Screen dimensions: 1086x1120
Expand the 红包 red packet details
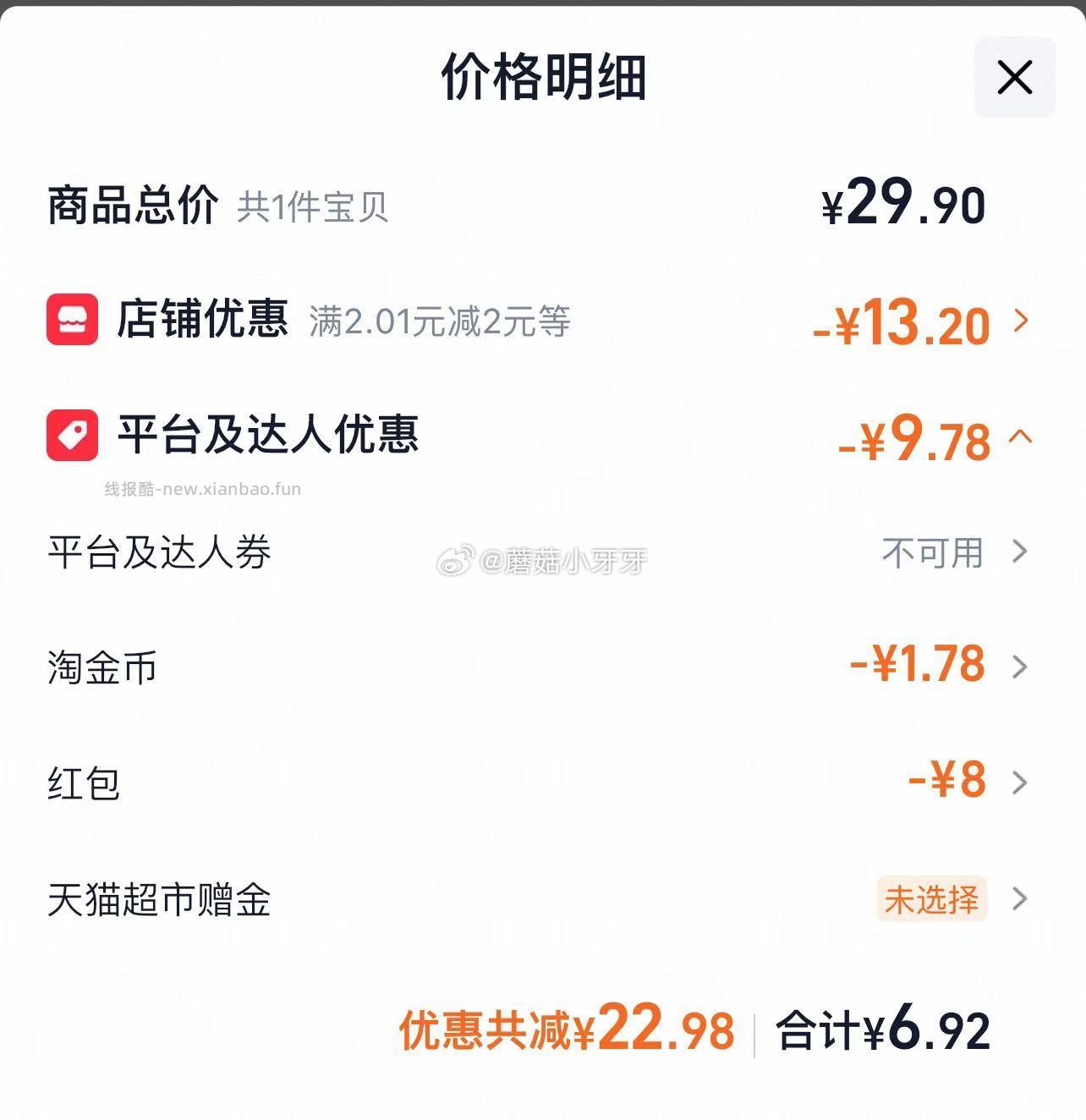coord(1017,782)
